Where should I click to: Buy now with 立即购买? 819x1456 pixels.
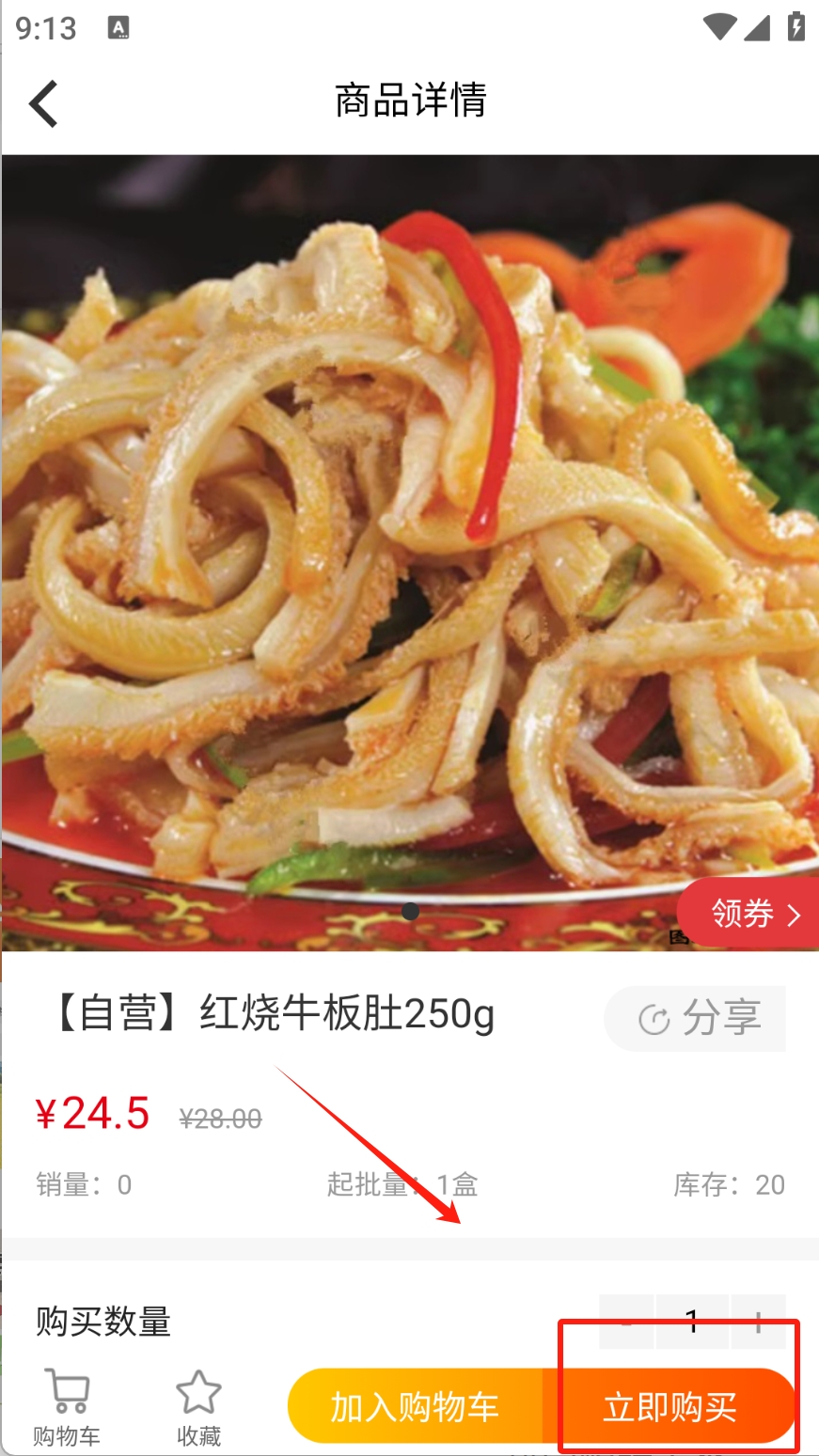point(669,1407)
